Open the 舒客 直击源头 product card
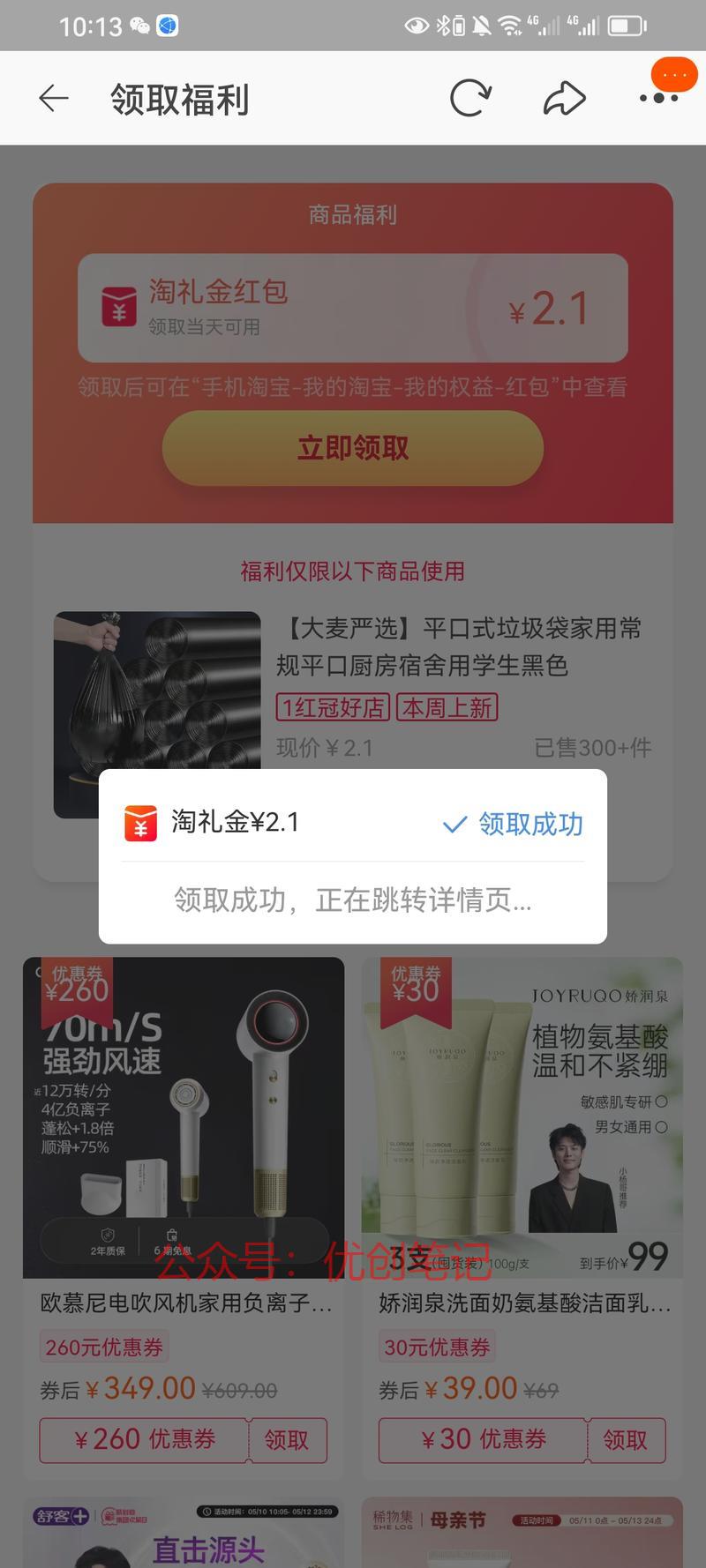 pyautogui.click(x=184, y=1533)
